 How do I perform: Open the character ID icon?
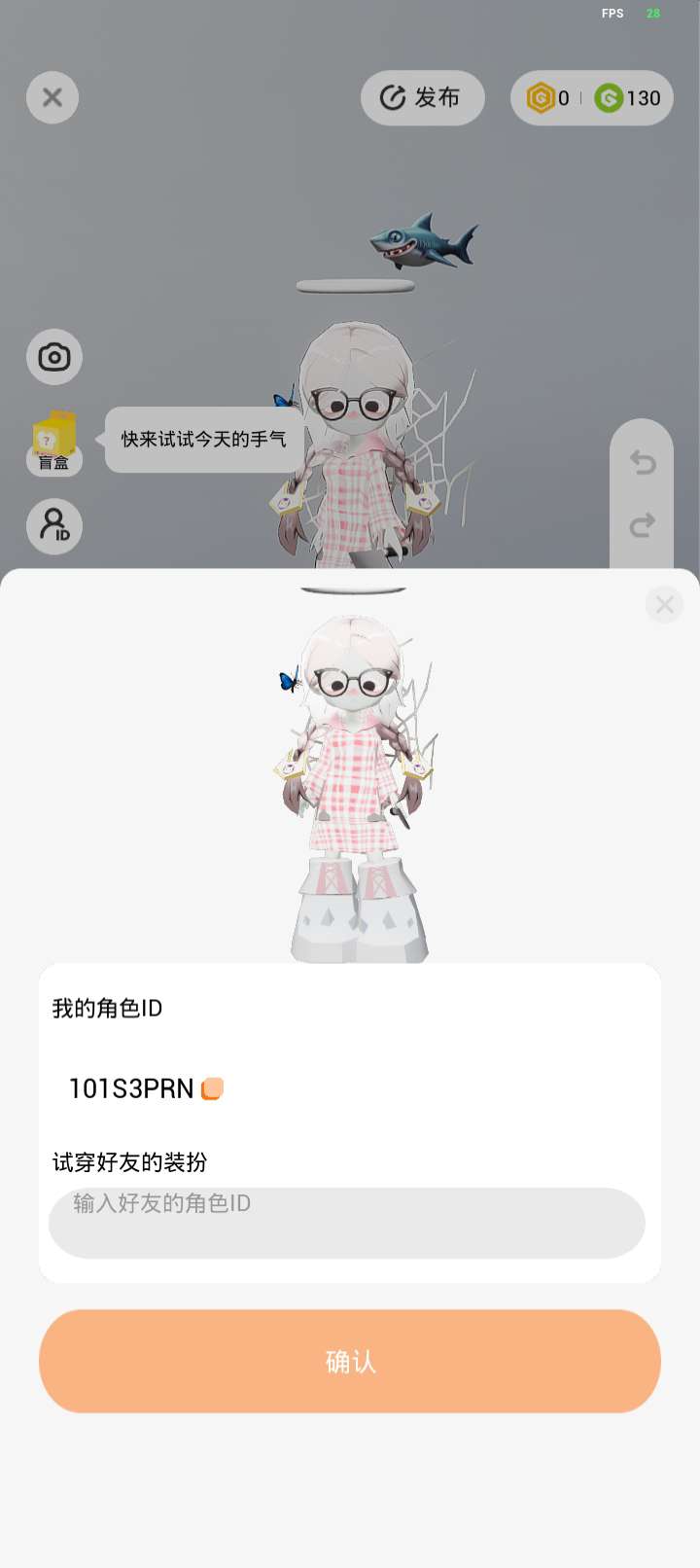(54, 526)
